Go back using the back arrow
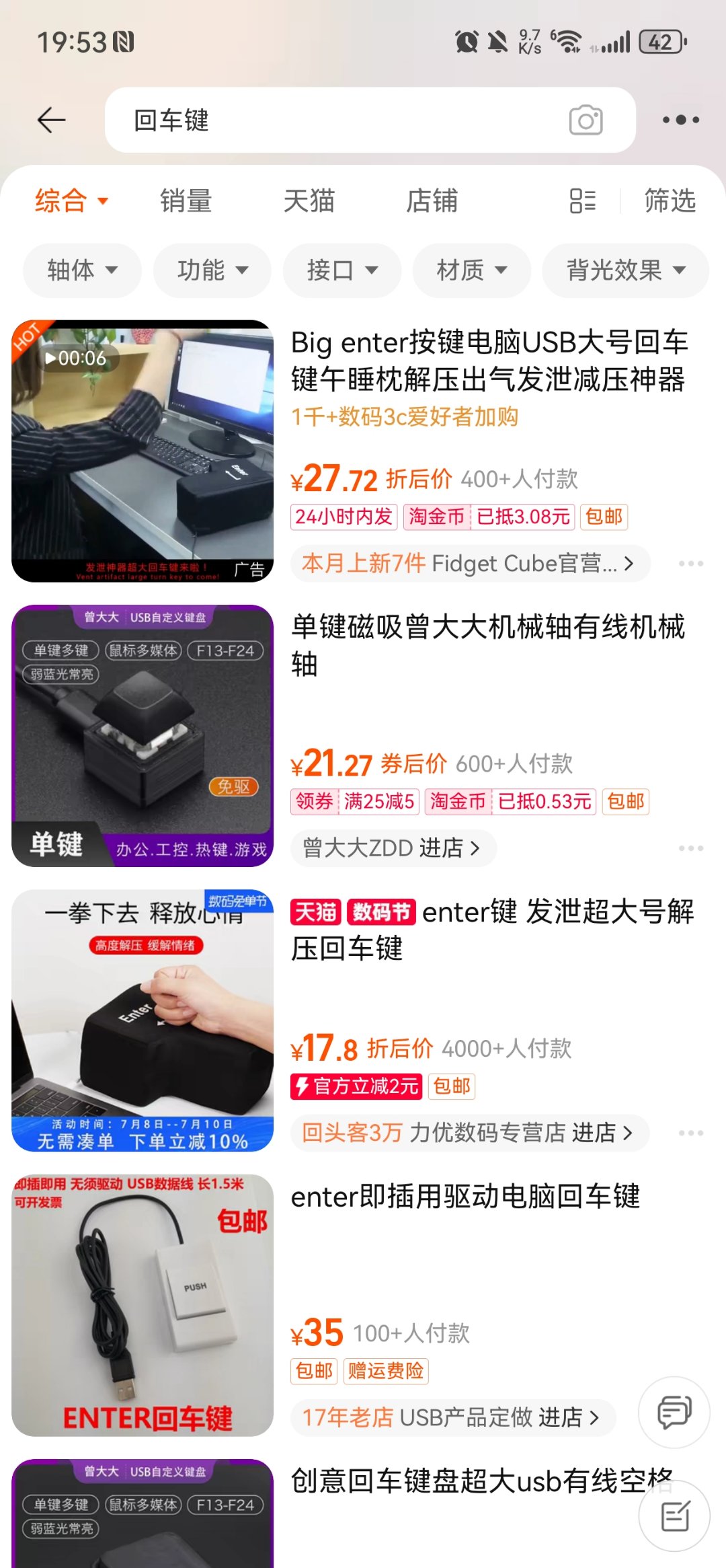Screen dimensions: 726x1568 click(x=51, y=120)
